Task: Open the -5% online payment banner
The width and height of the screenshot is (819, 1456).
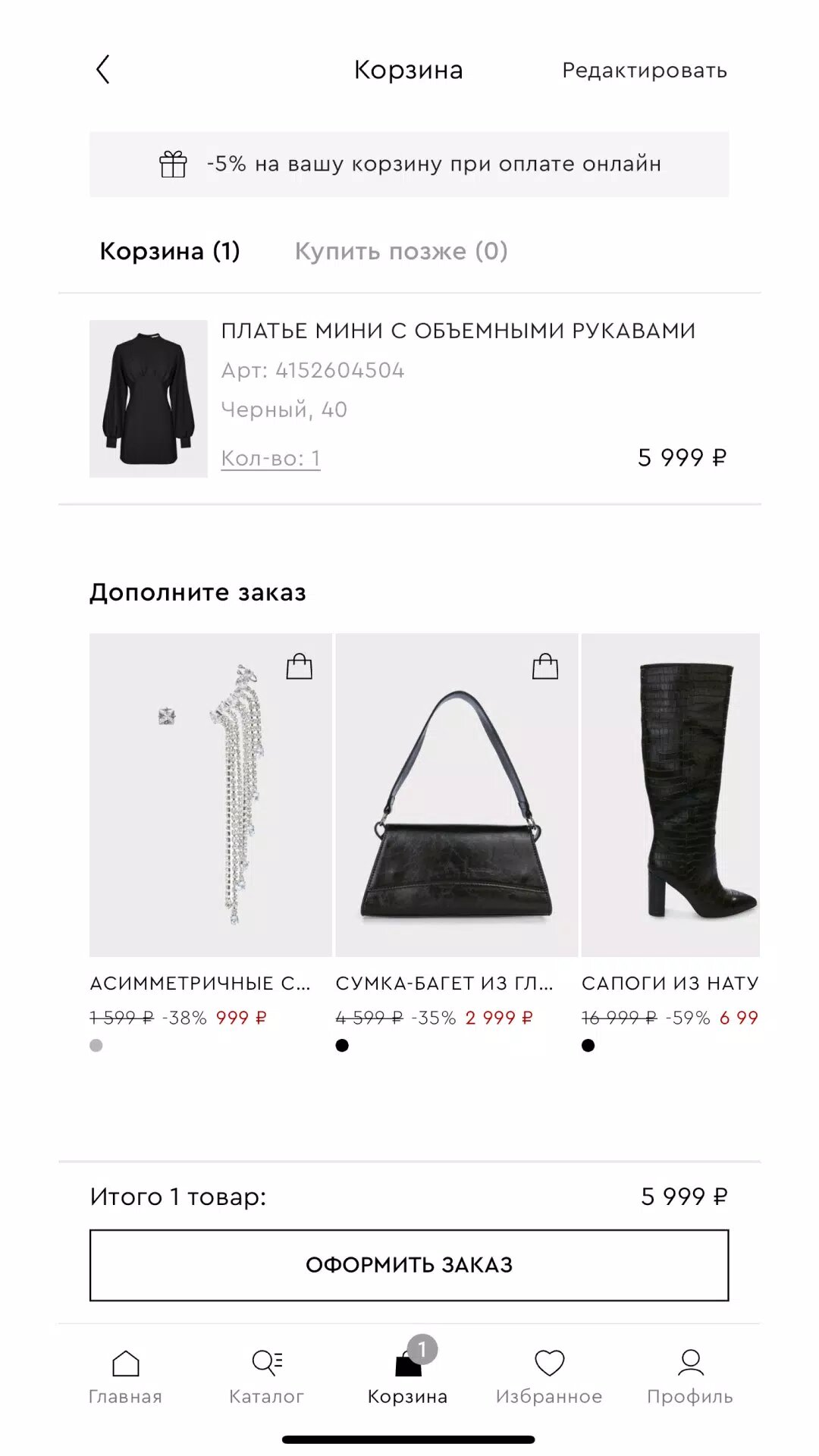Action: [x=409, y=165]
